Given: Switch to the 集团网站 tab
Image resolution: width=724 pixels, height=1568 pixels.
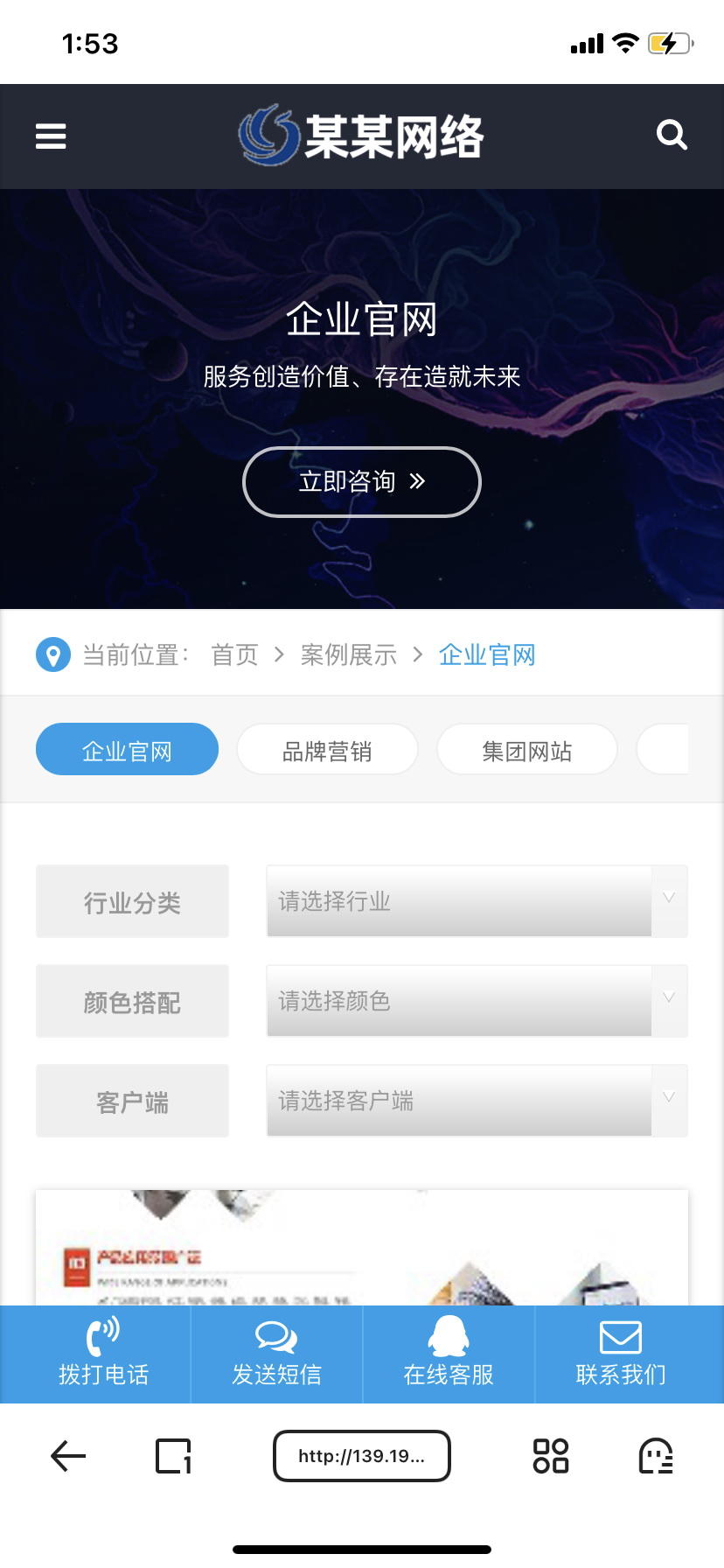Looking at the screenshot, I should pyautogui.click(x=526, y=750).
